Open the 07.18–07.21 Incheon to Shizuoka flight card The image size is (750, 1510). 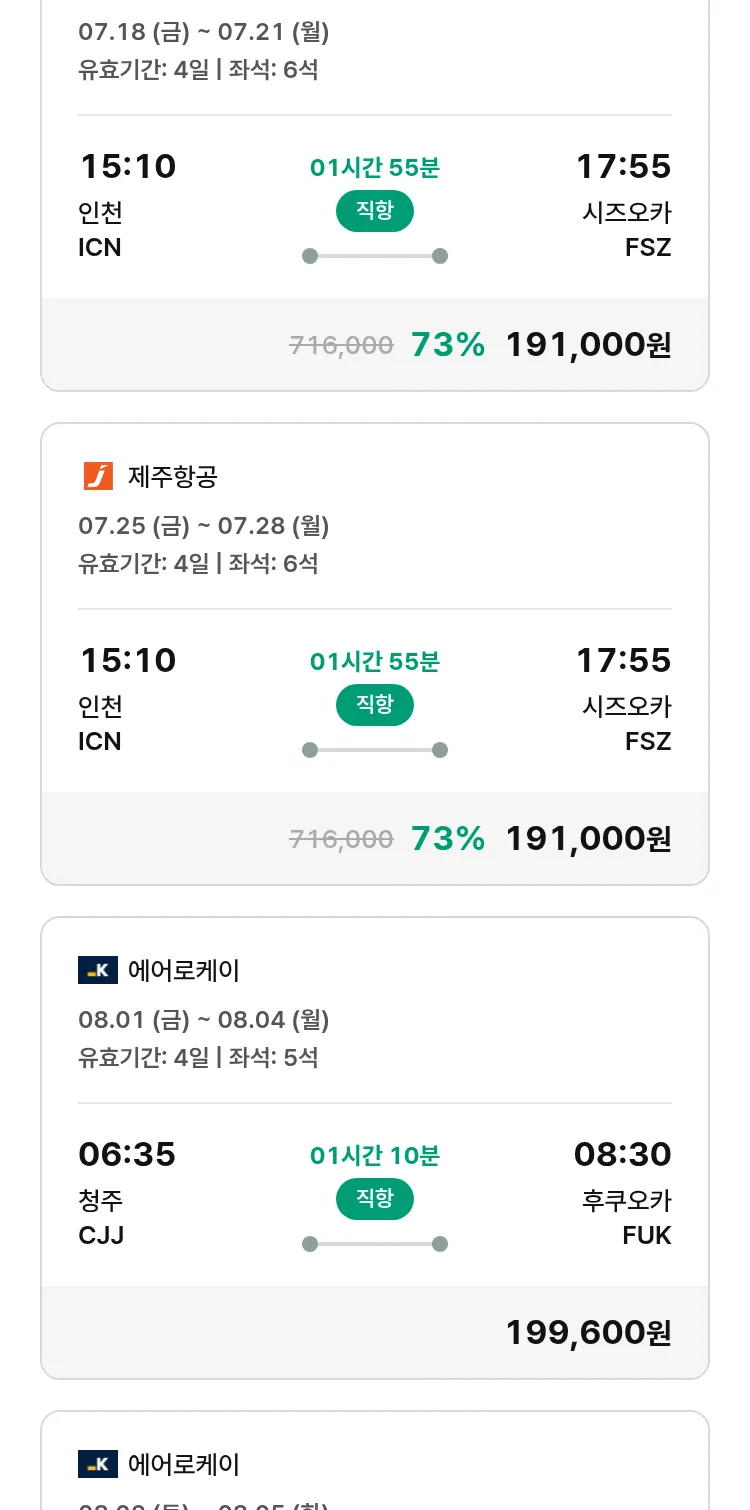pyautogui.click(x=375, y=195)
